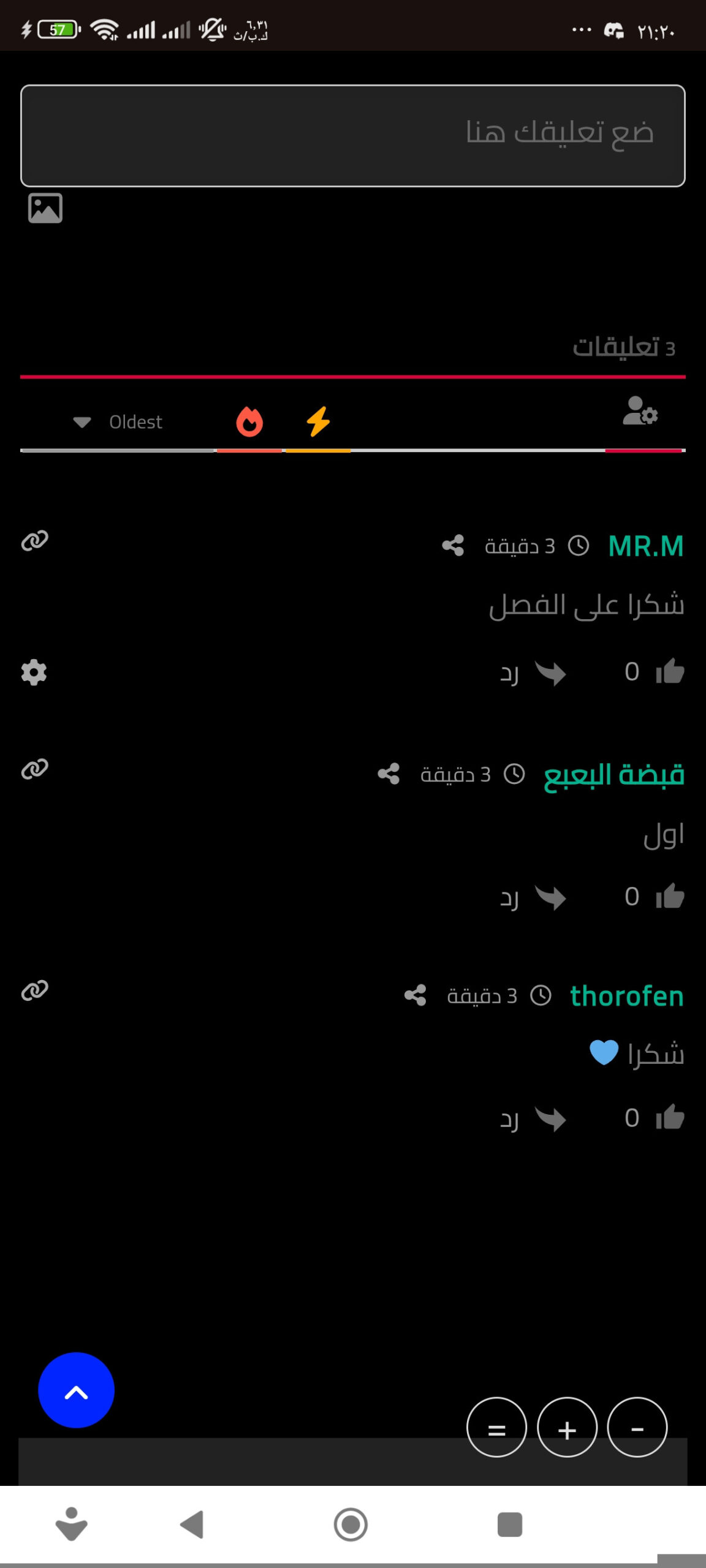Reply to the comment by قبضة البعبع

point(533,899)
